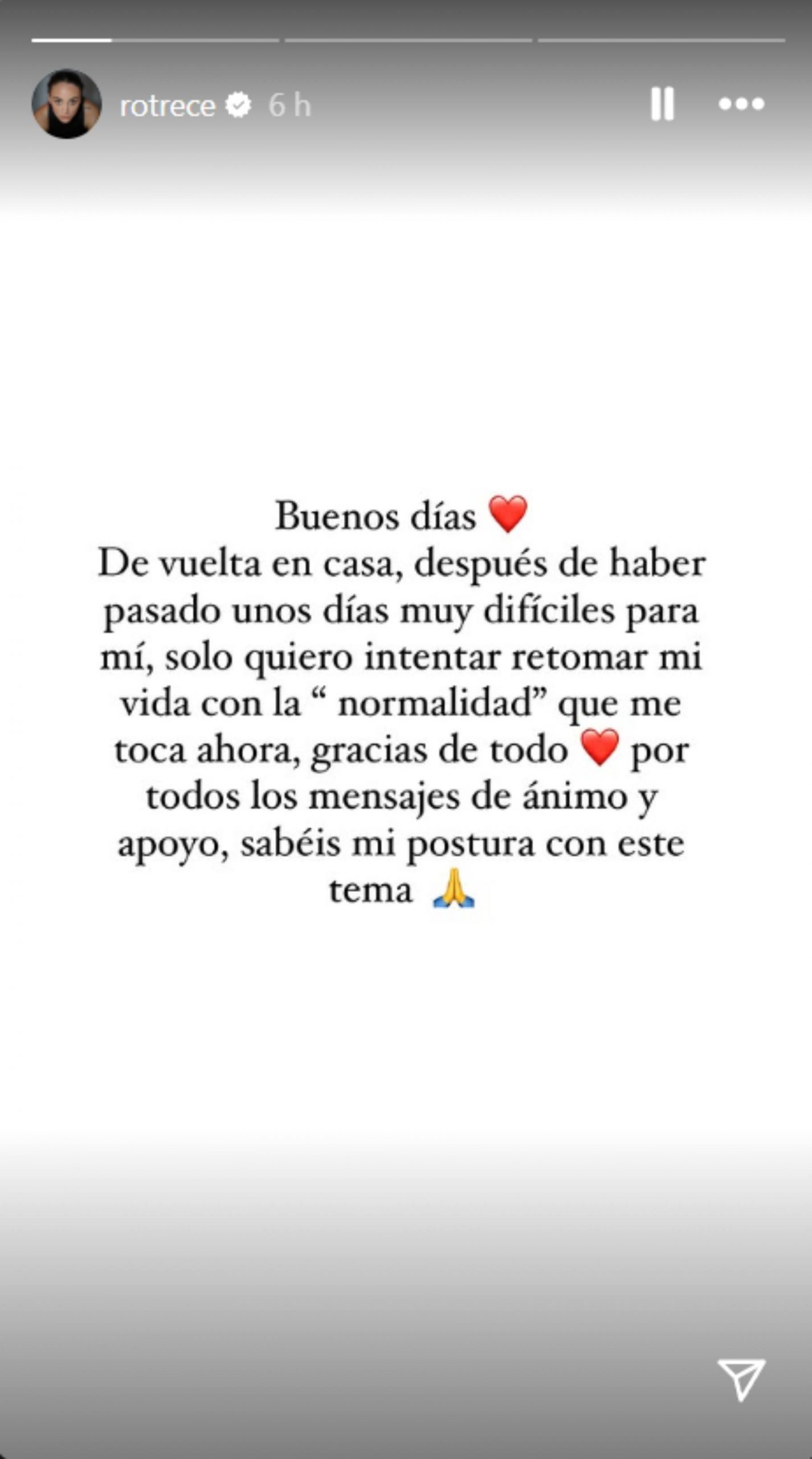The image size is (812, 1459).
Task: Open the three-dot options menu
Action: coord(741,104)
